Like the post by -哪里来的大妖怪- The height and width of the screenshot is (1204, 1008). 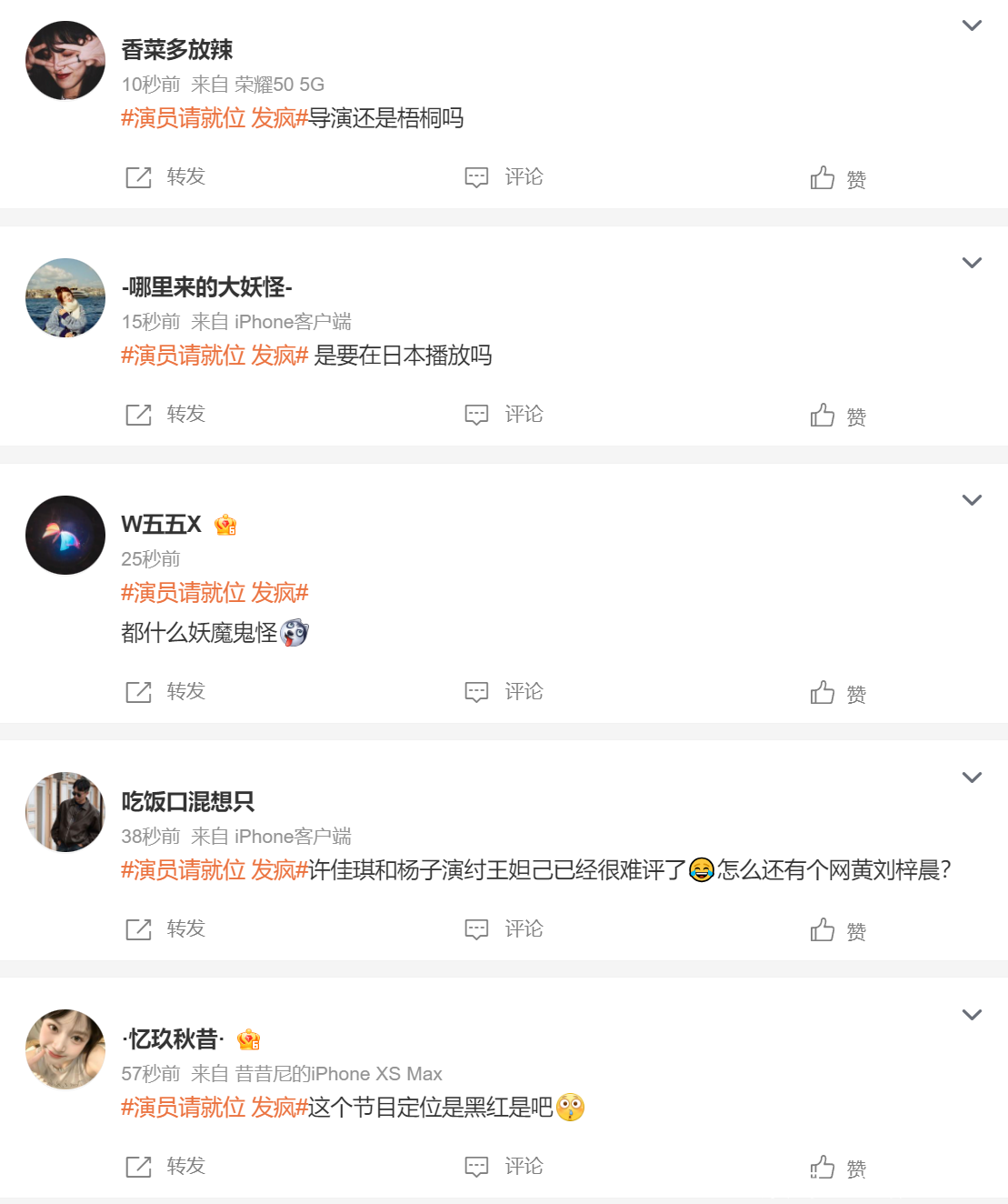click(838, 416)
